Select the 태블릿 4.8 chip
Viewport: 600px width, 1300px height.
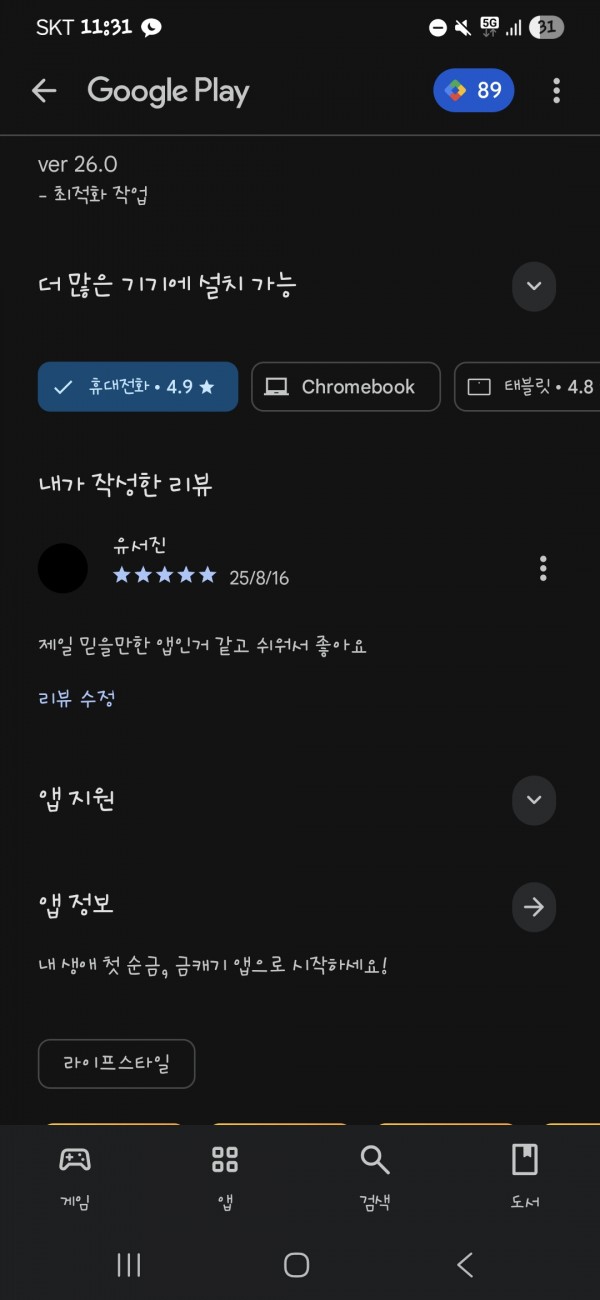tap(527, 387)
